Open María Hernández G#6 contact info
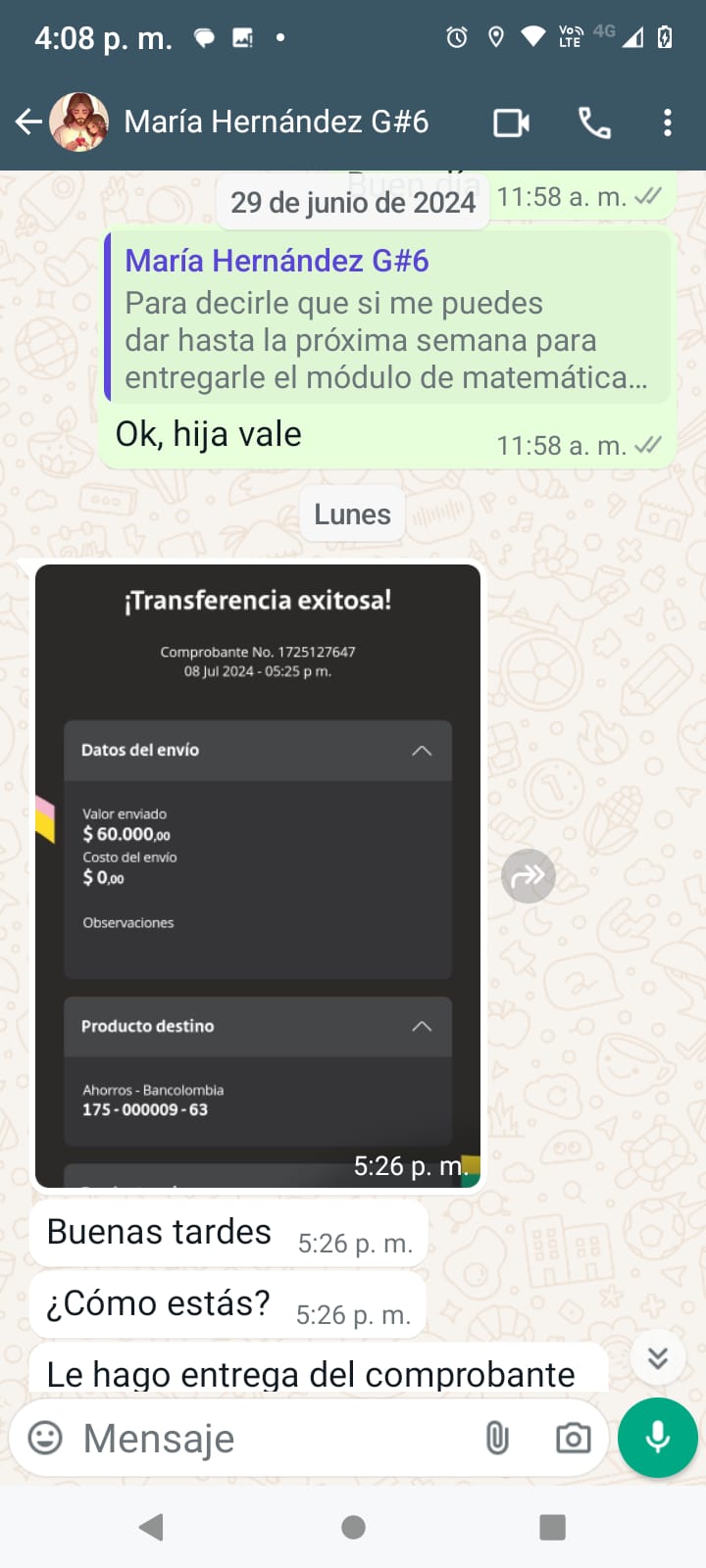Screen dimensions: 706x1568 (276, 122)
